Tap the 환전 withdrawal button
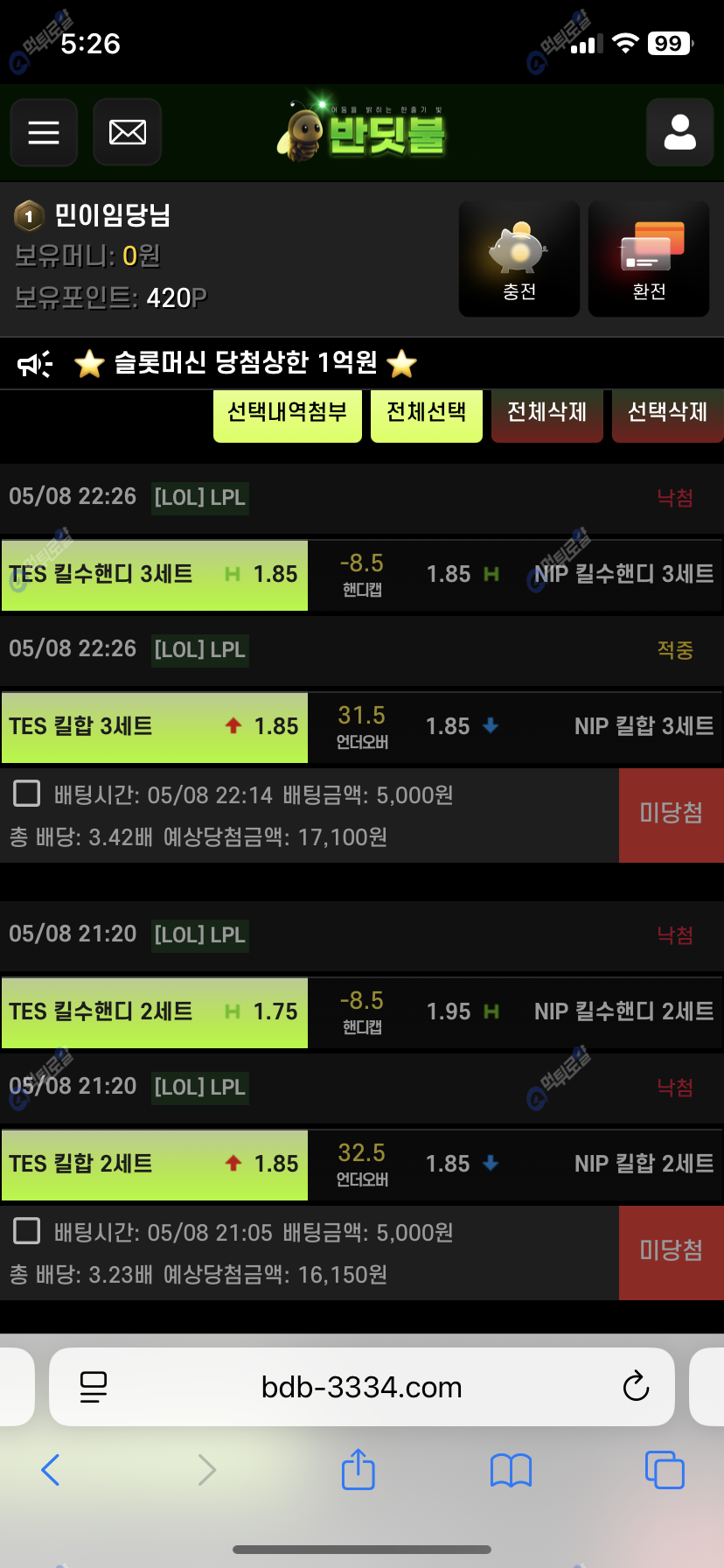Image resolution: width=724 pixels, height=1568 pixels. [649, 259]
